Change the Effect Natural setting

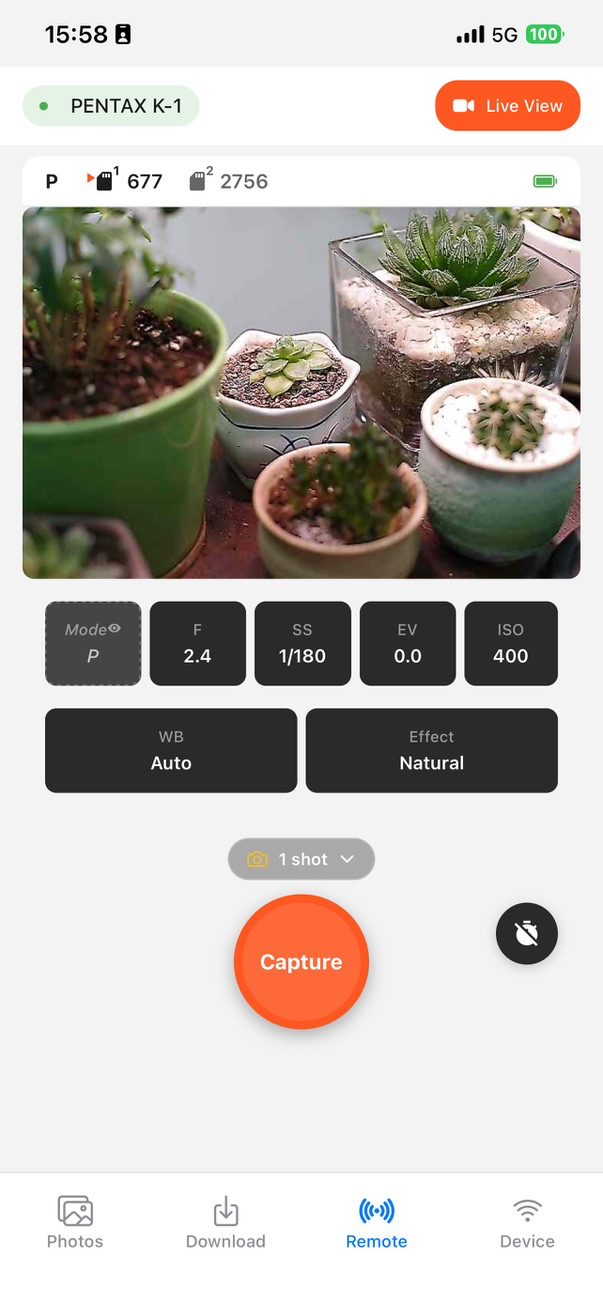pyautogui.click(x=431, y=751)
